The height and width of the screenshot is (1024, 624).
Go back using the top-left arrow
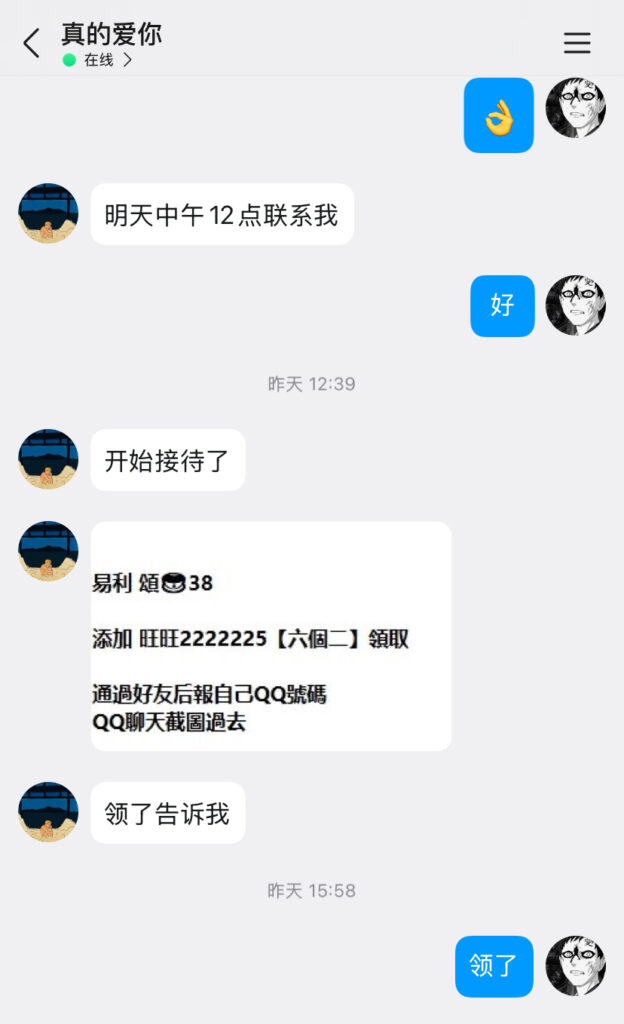31,43
